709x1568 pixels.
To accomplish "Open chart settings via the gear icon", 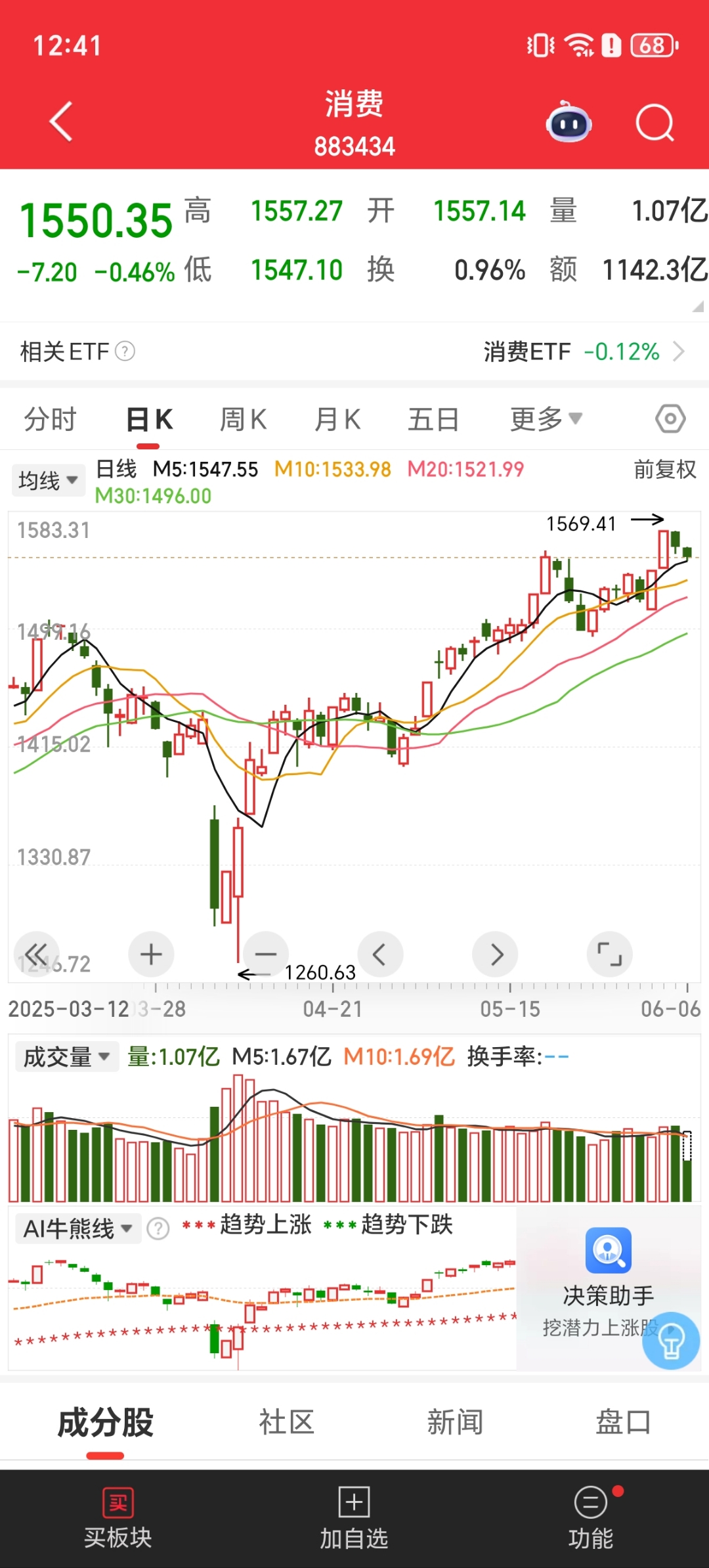I will point(670,418).
